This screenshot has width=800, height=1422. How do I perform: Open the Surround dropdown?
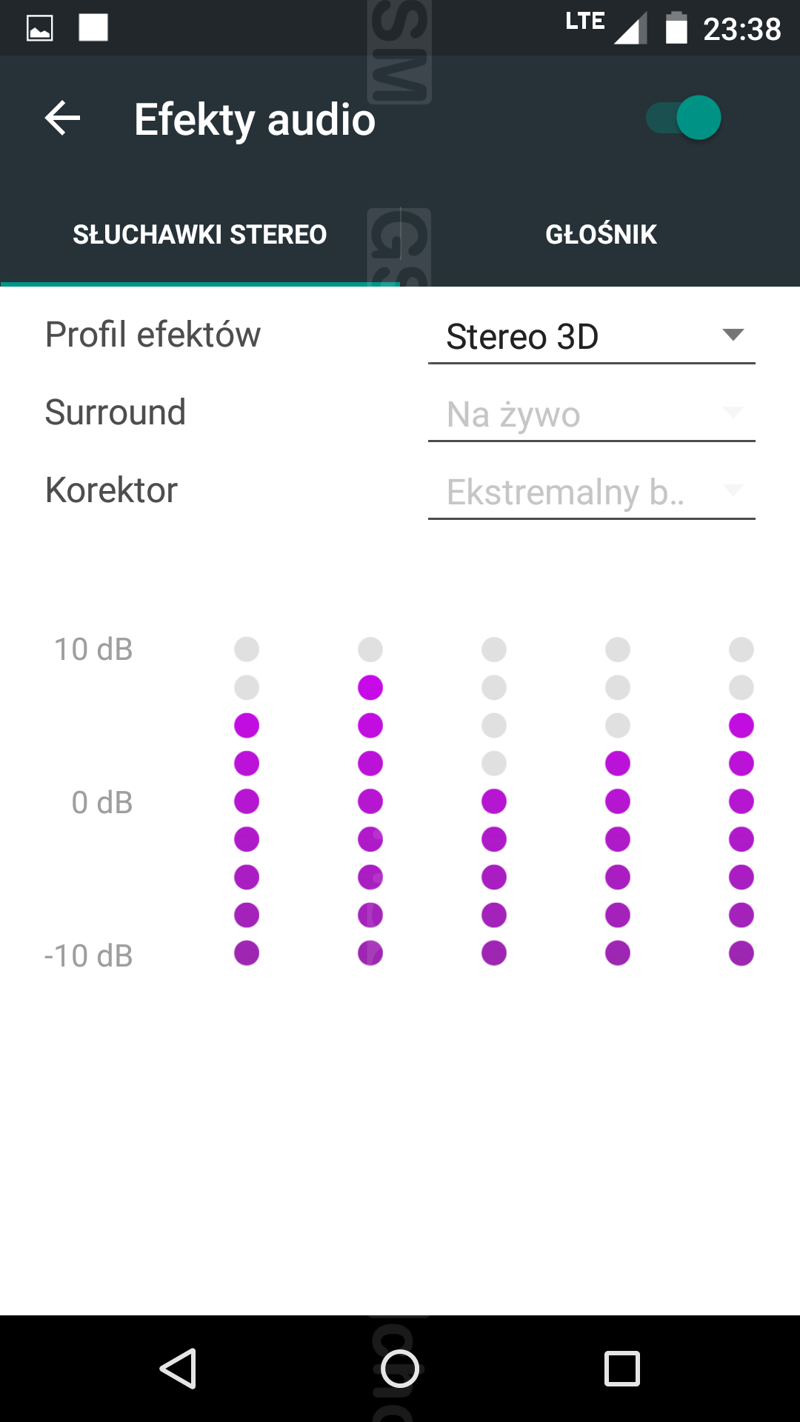point(591,414)
